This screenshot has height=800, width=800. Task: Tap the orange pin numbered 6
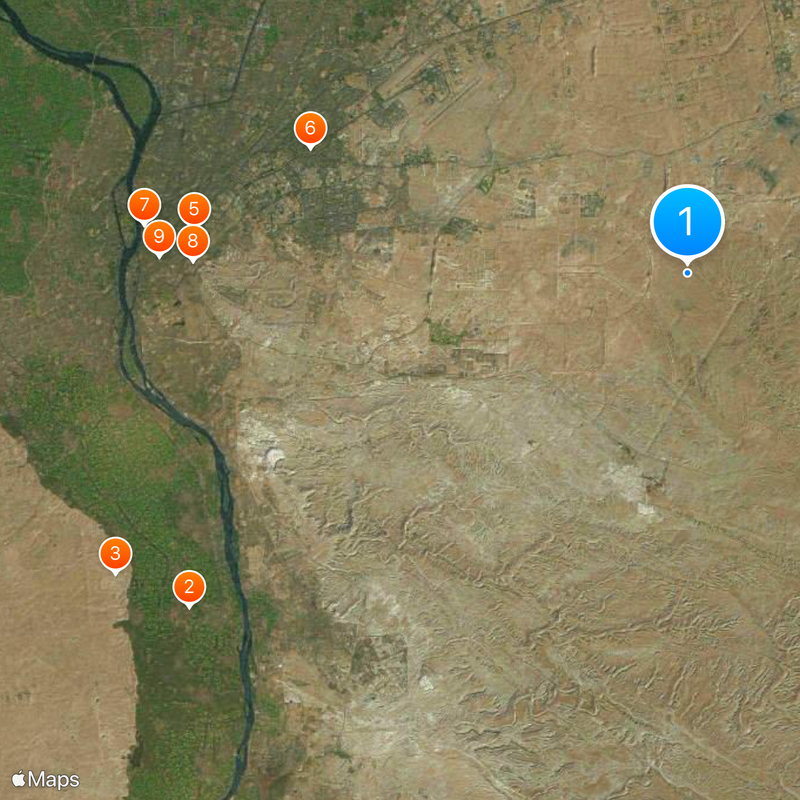coord(310,128)
